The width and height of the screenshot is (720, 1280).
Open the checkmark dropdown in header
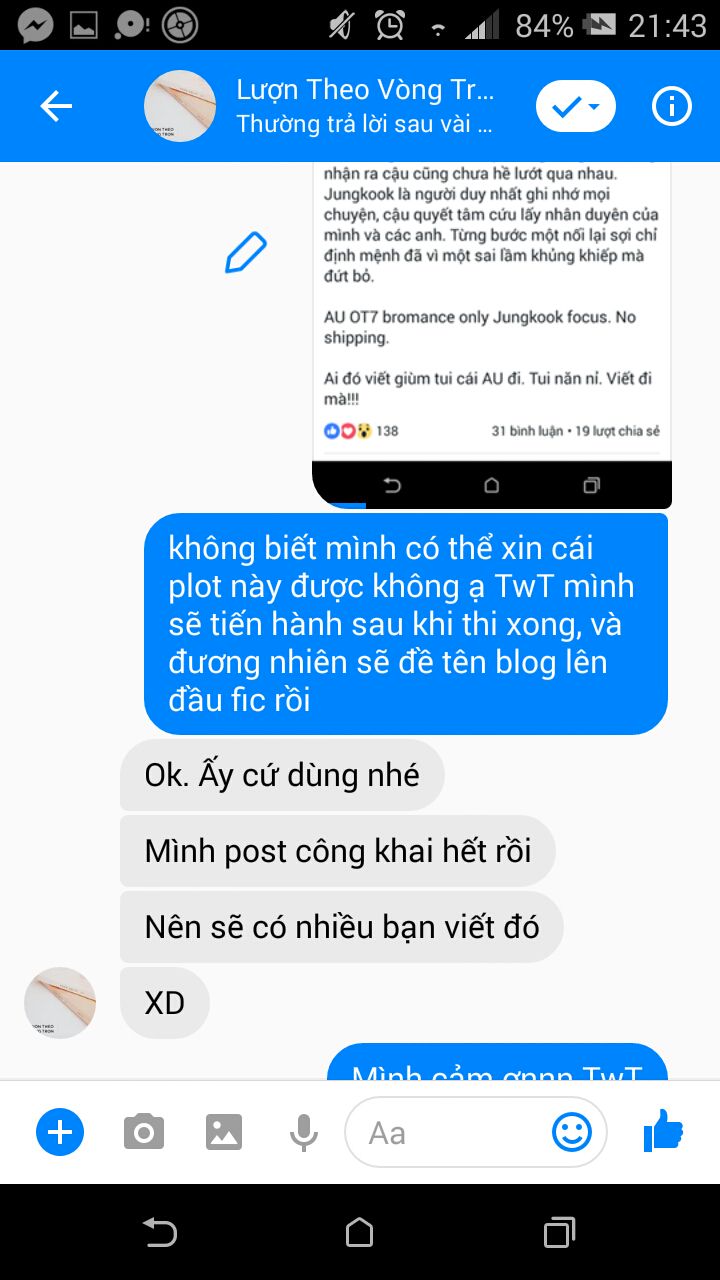point(576,106)
